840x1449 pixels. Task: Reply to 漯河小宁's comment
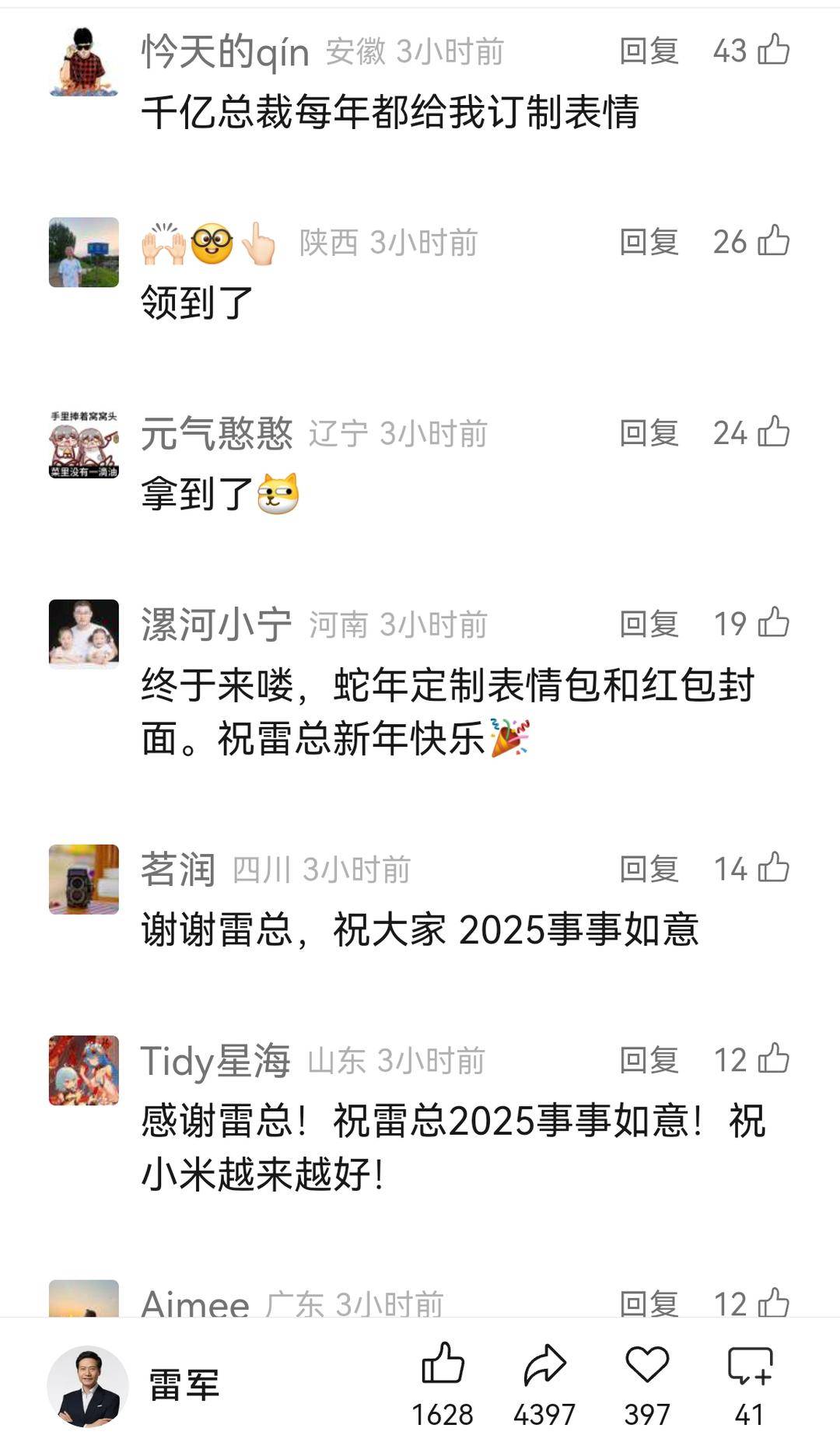(649, 624)
